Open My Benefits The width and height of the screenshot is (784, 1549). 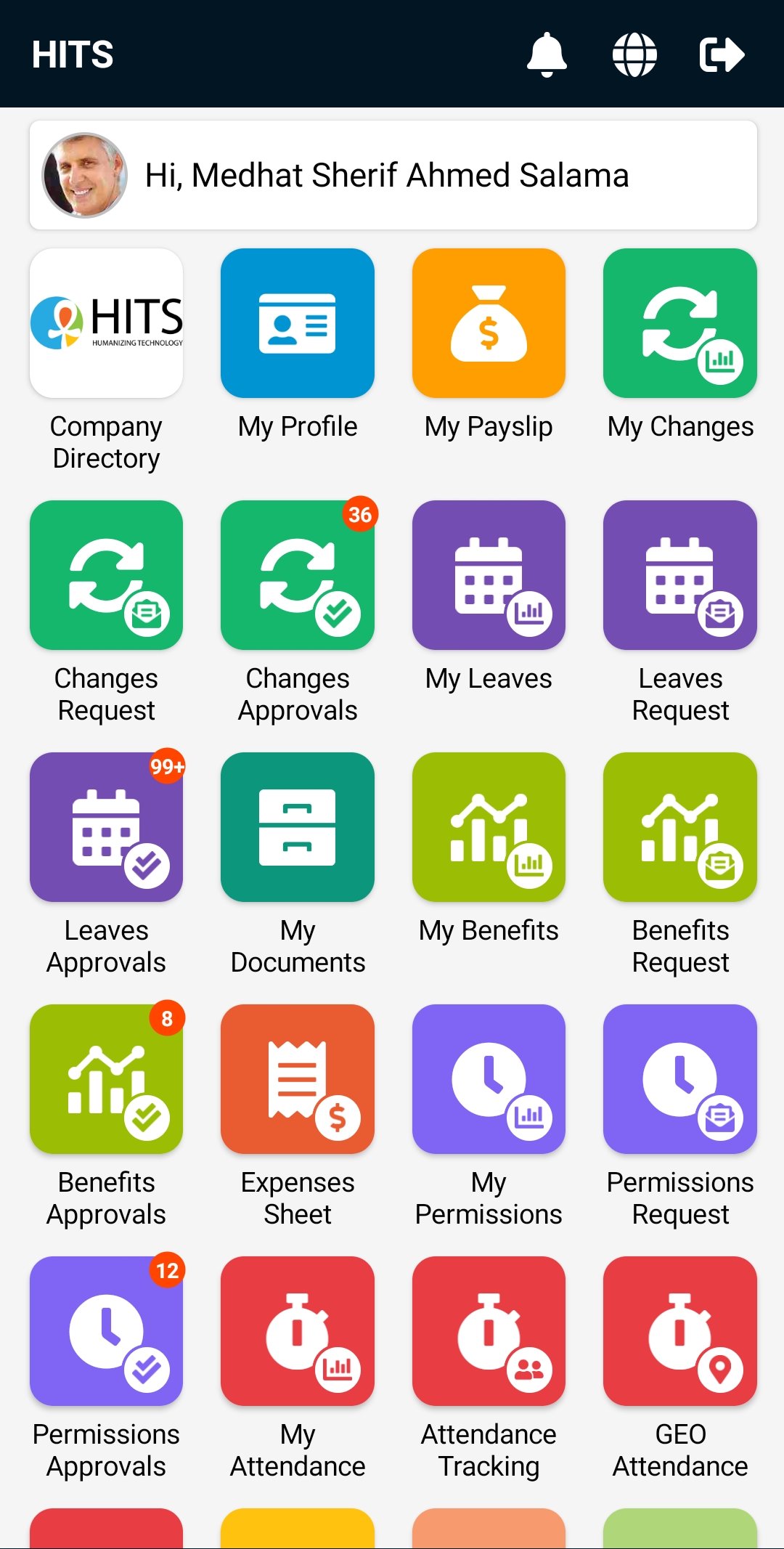489,827
